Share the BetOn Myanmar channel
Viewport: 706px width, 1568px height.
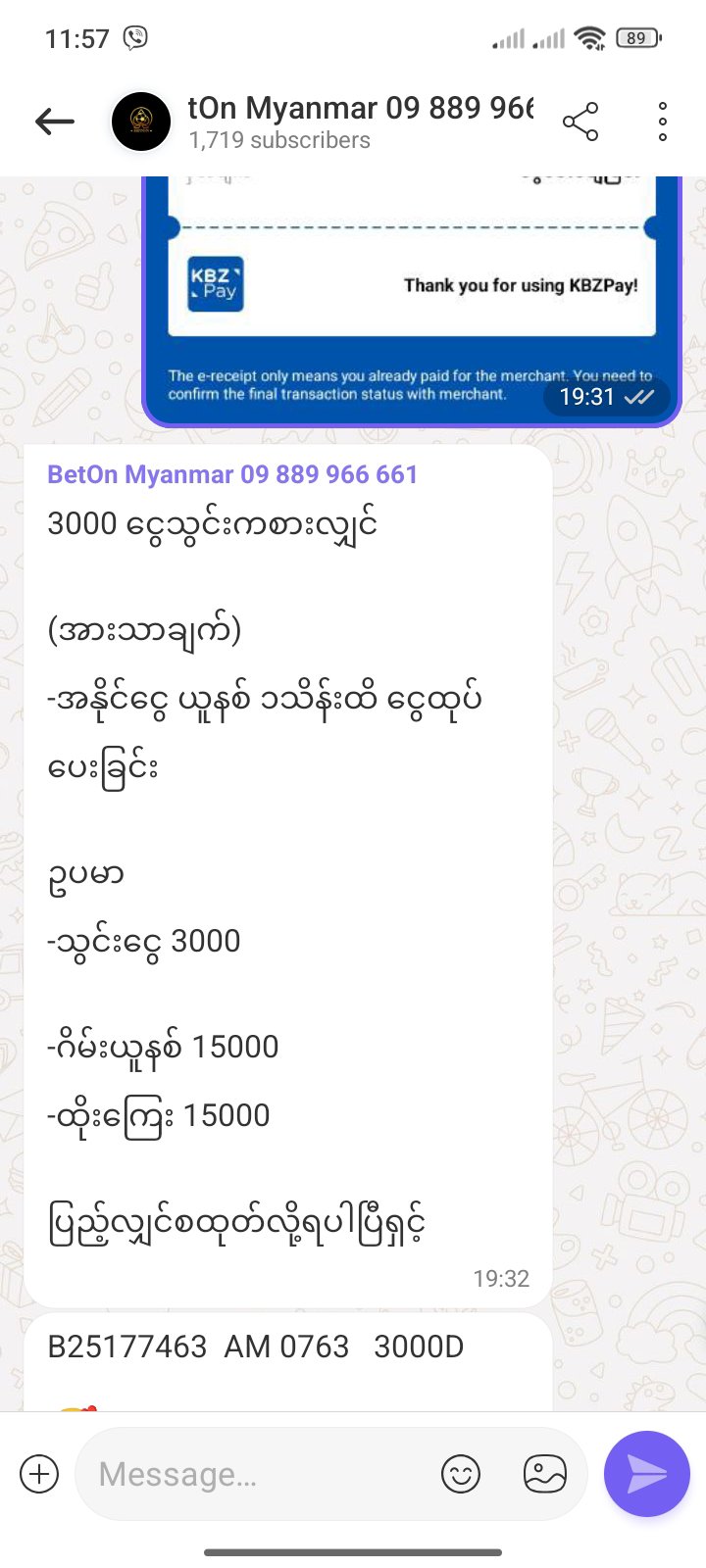[x=580, y=122]
